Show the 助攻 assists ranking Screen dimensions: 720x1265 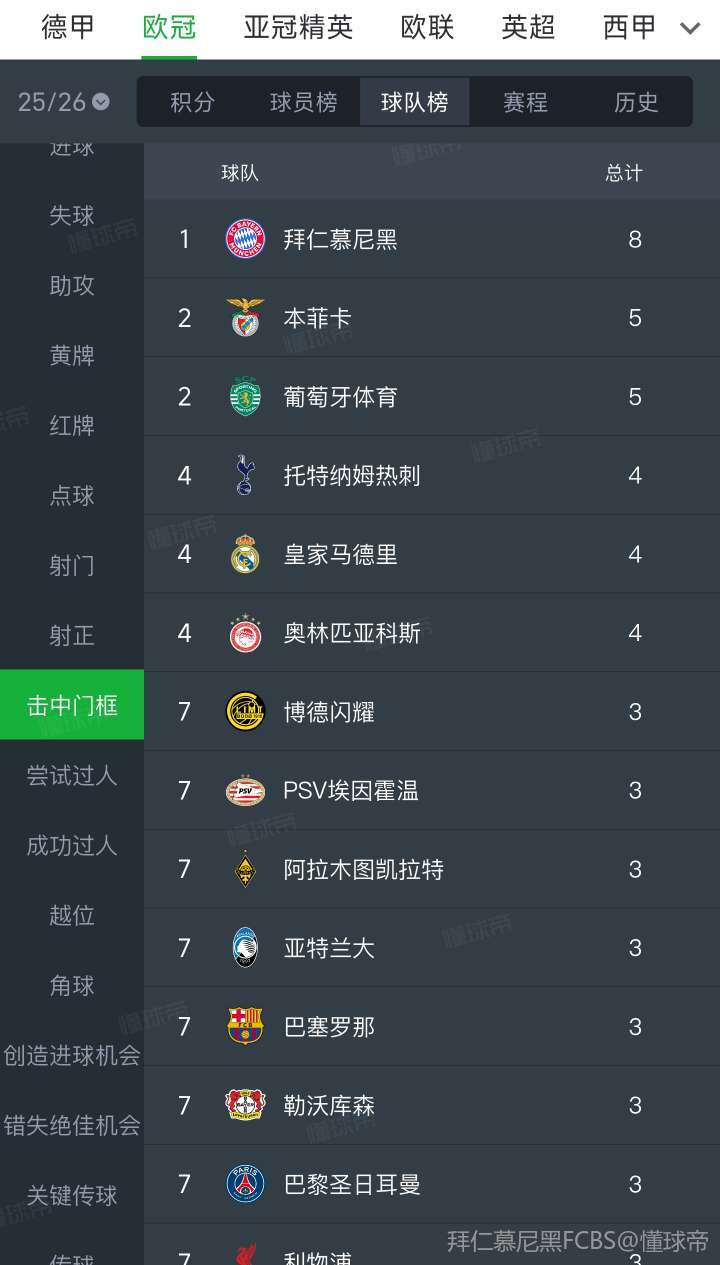[x=72, y=285]
